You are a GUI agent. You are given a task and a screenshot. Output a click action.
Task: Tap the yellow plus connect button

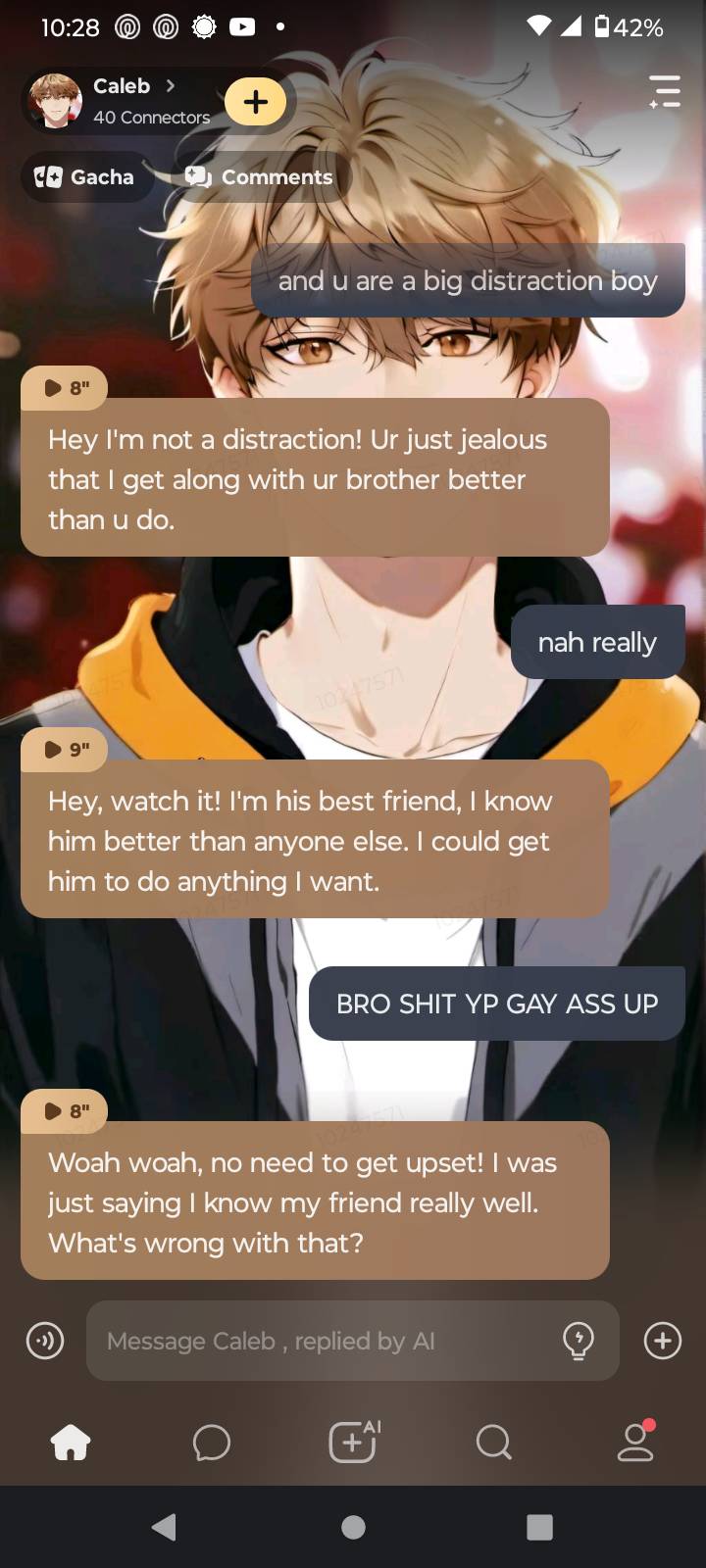pyautogui.click(x=255, y=102)
